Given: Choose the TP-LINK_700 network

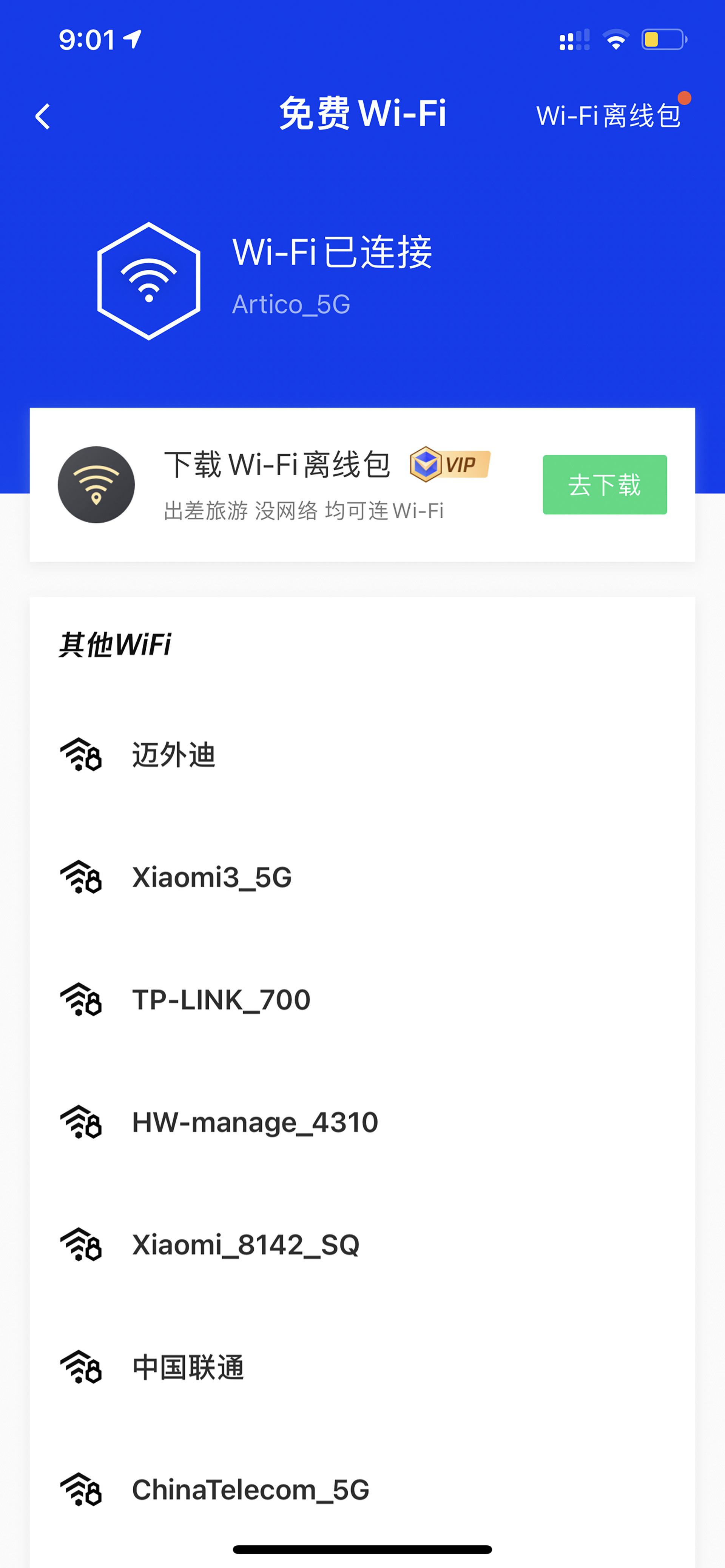Looking at the screenshot, I should [362, 999].
